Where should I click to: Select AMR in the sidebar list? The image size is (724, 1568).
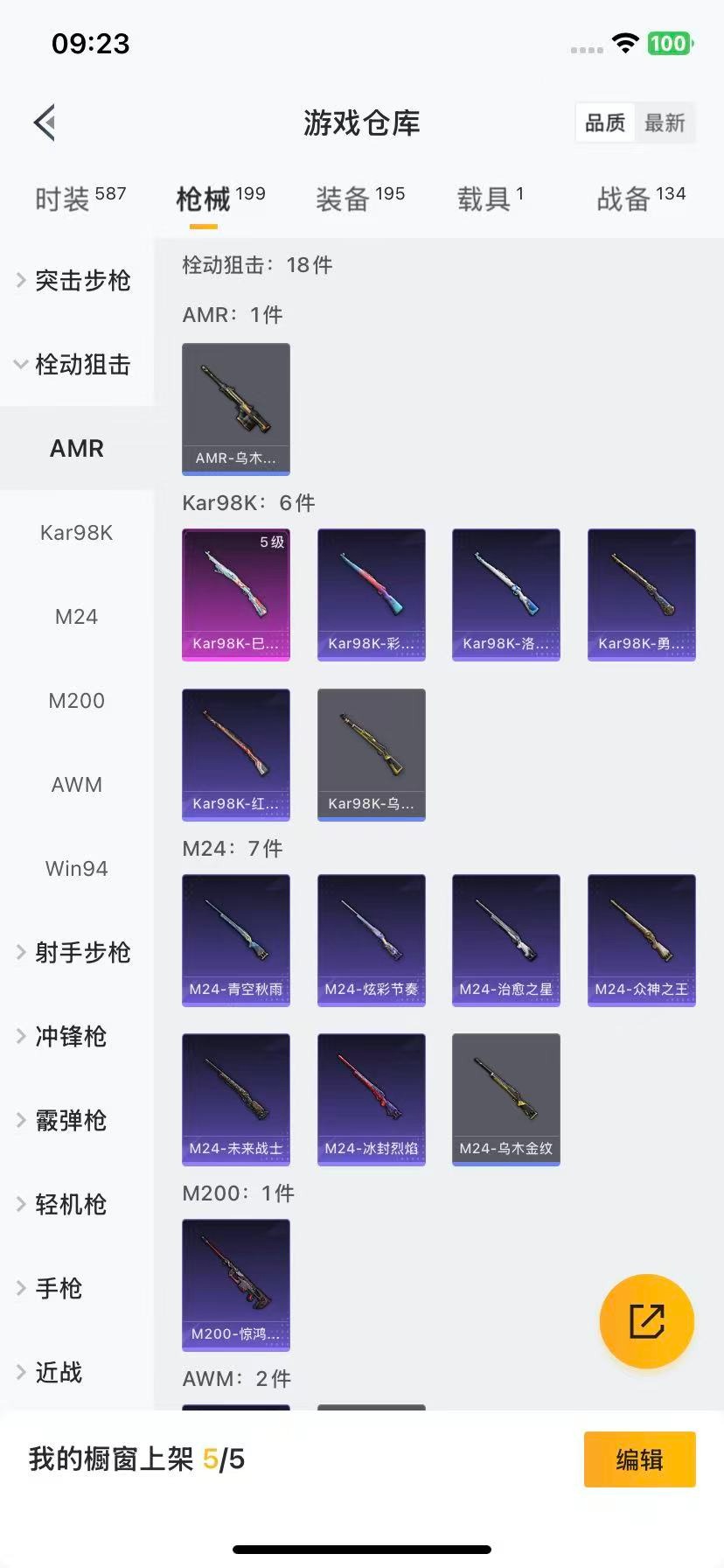76,448
